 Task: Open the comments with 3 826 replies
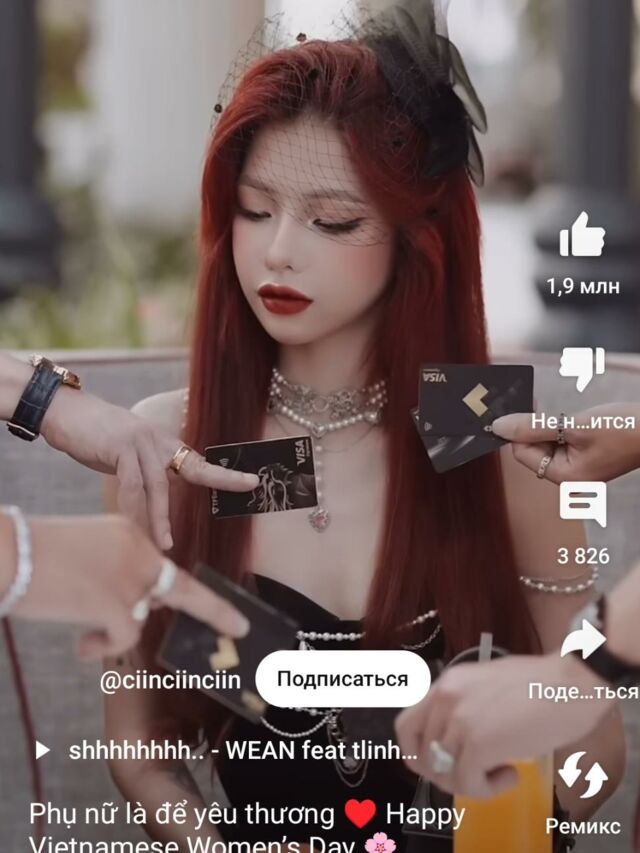click(582, 504)
